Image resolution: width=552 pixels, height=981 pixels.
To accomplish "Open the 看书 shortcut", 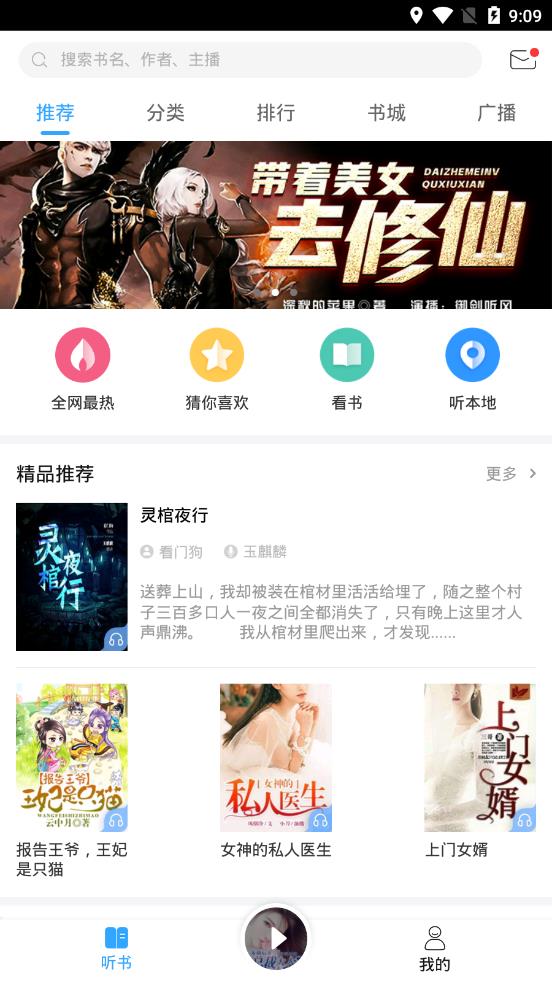I will [x=347, y=369].
